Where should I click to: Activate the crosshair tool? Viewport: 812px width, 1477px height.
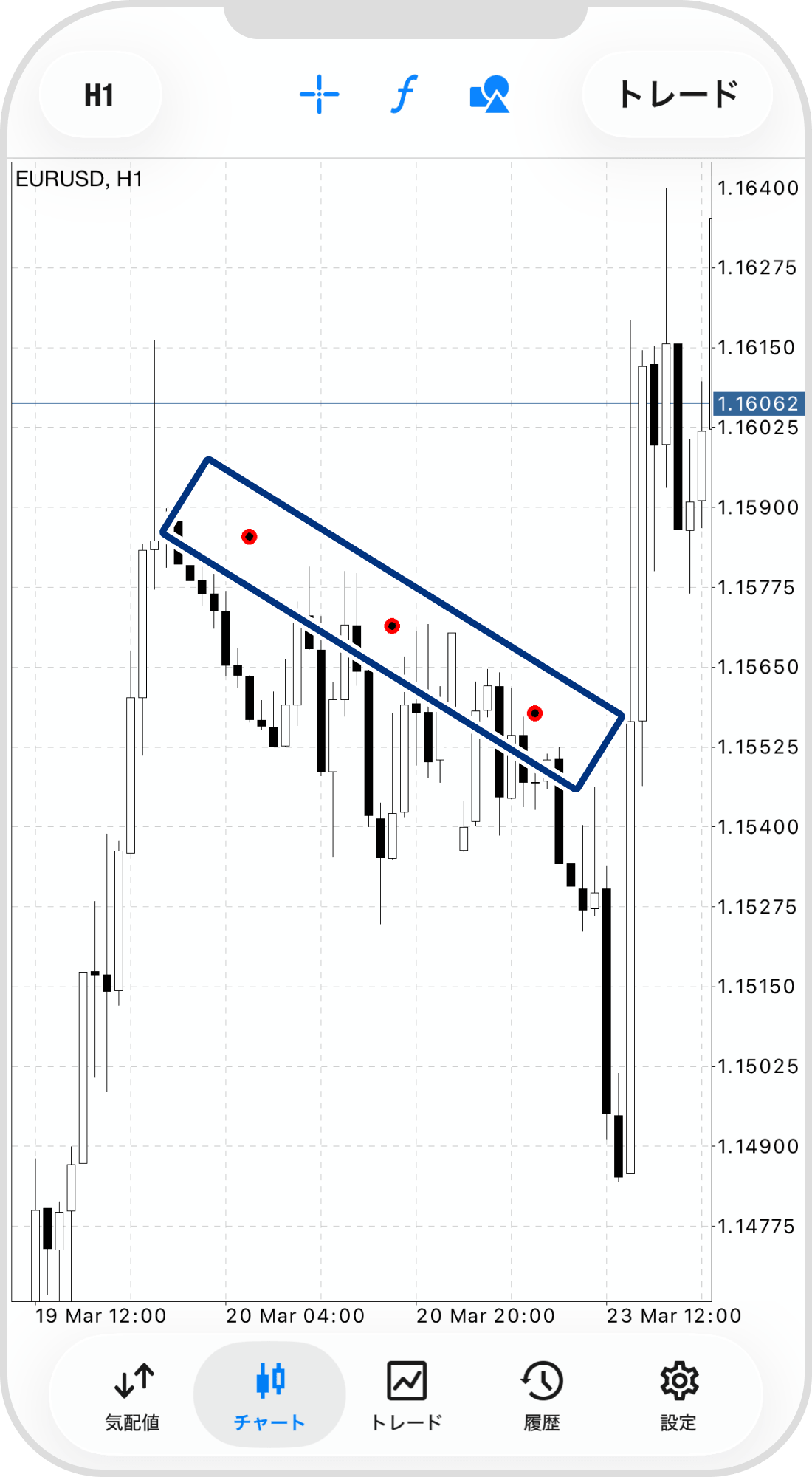pyautogui.click(x=319, y=95)
